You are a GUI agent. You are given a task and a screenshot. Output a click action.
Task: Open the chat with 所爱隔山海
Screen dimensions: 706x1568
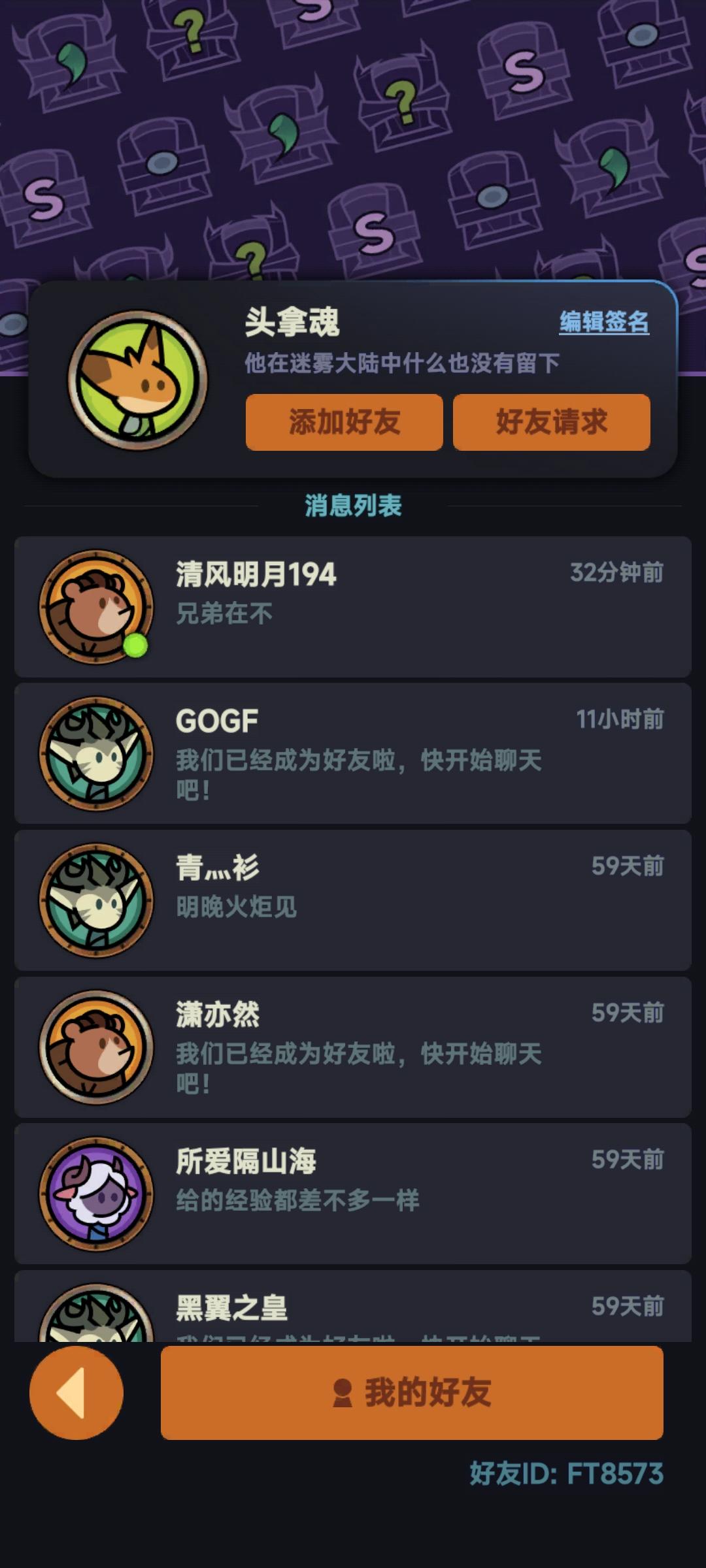coord(353,1193)
